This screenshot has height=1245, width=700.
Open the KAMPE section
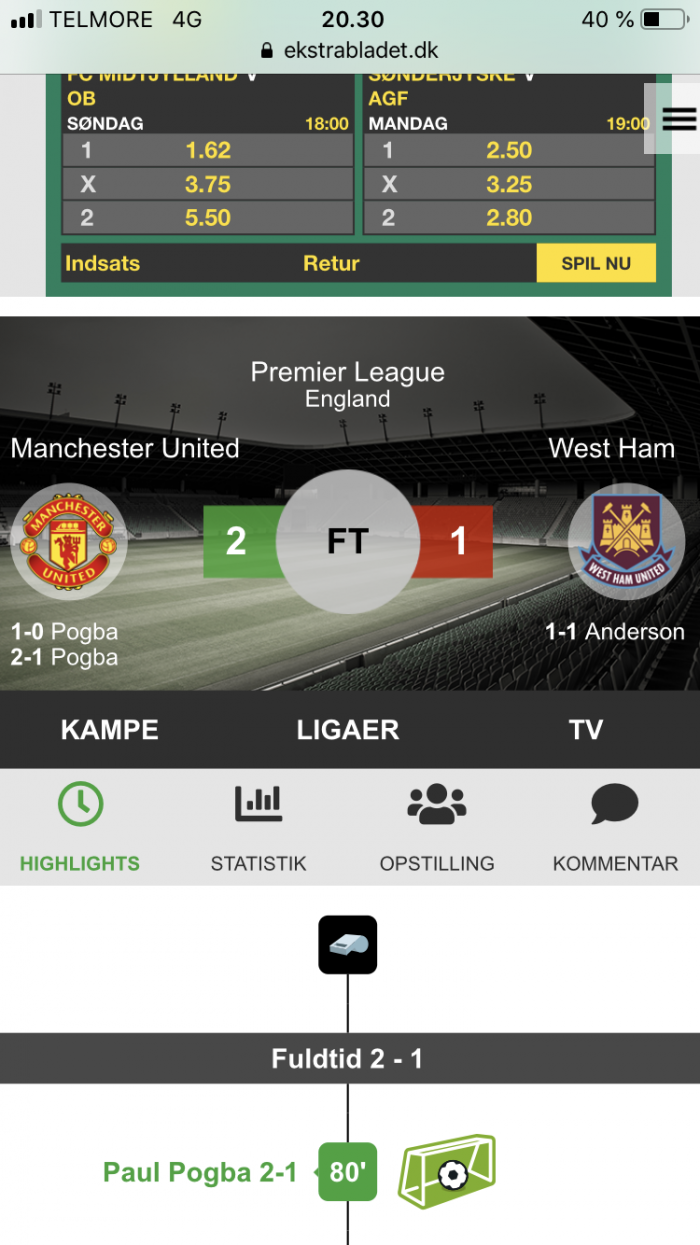click(x=109, y=730)
